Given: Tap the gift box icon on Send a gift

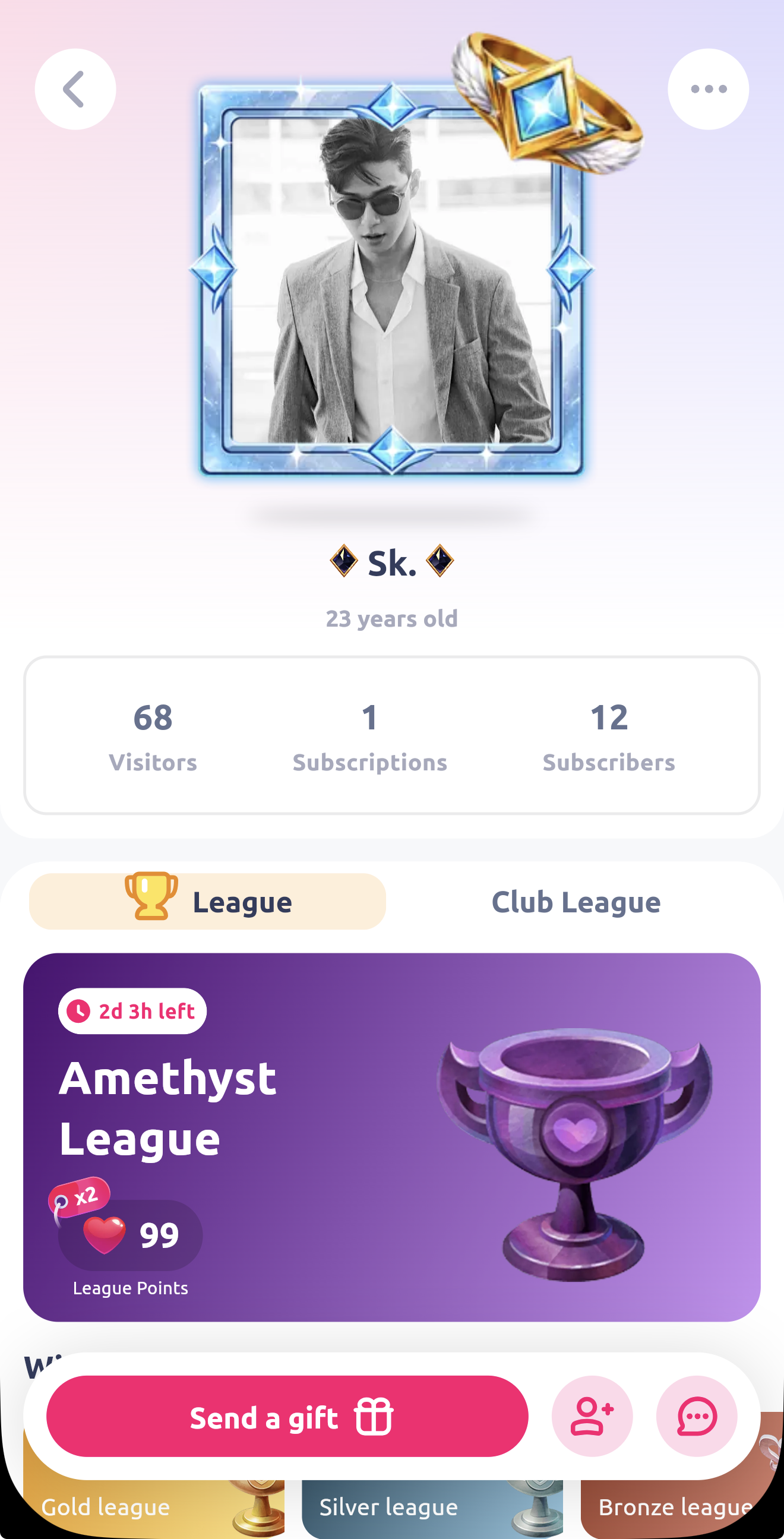Looking at the screenshot, I should (x=374, y=1417).
